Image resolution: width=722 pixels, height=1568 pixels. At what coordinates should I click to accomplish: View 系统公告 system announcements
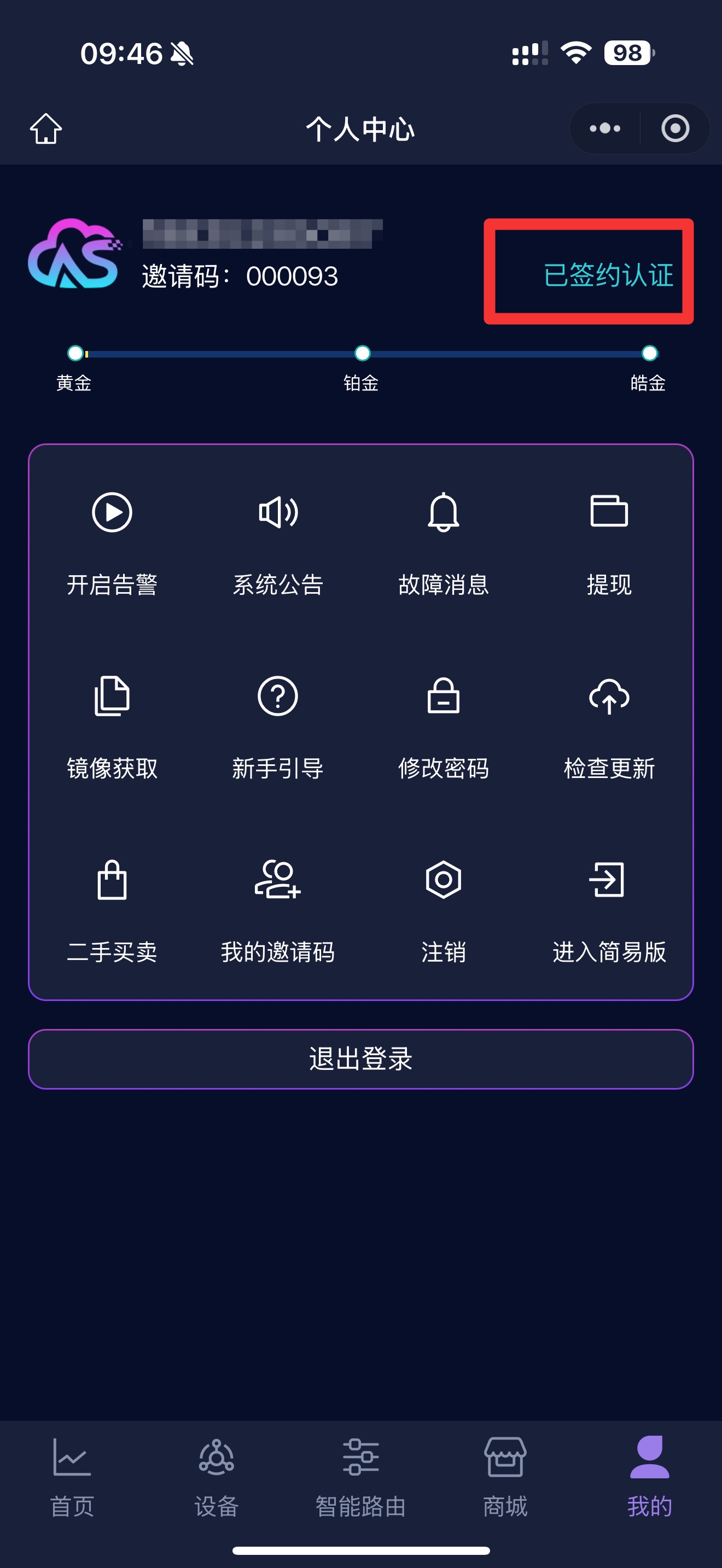point(278,542)
